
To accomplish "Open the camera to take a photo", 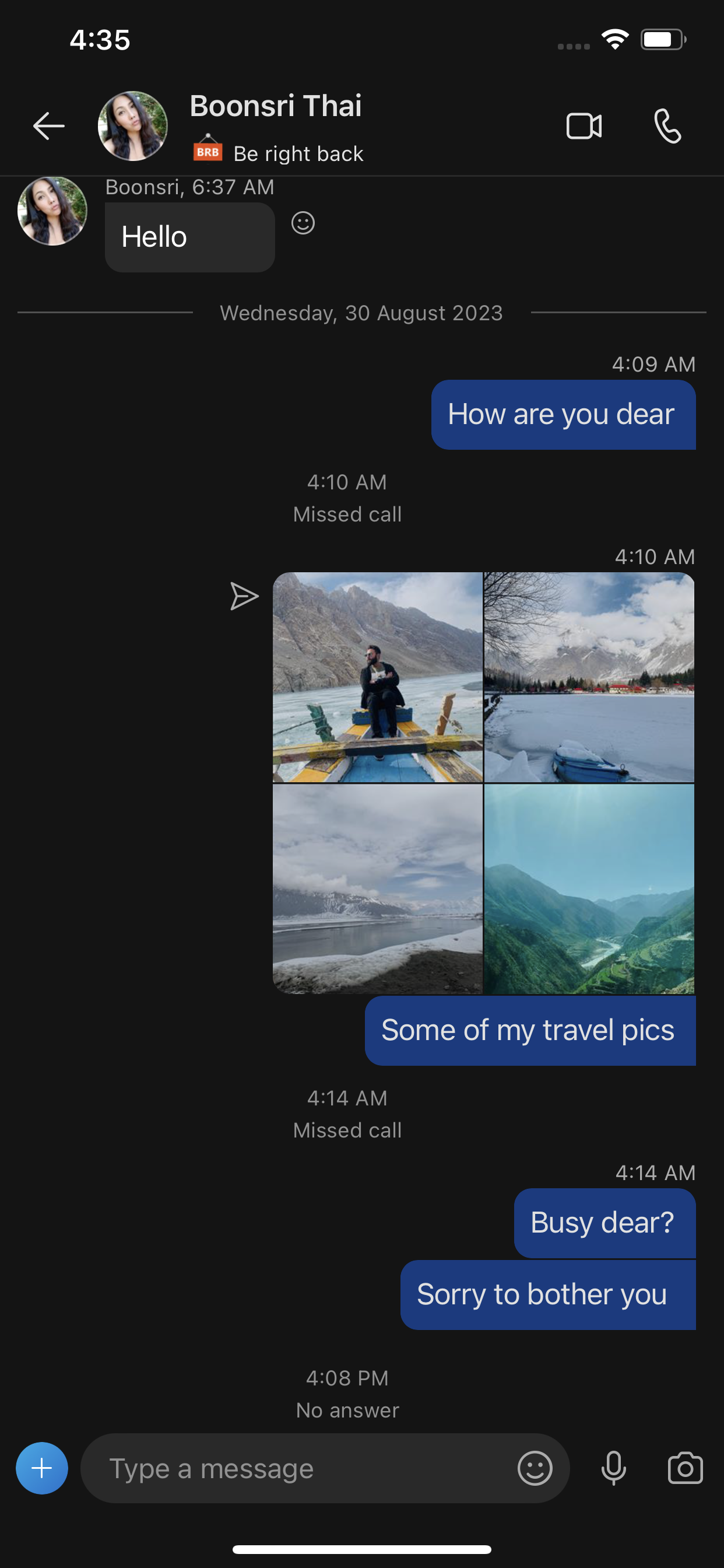I will click(685, 1468).
